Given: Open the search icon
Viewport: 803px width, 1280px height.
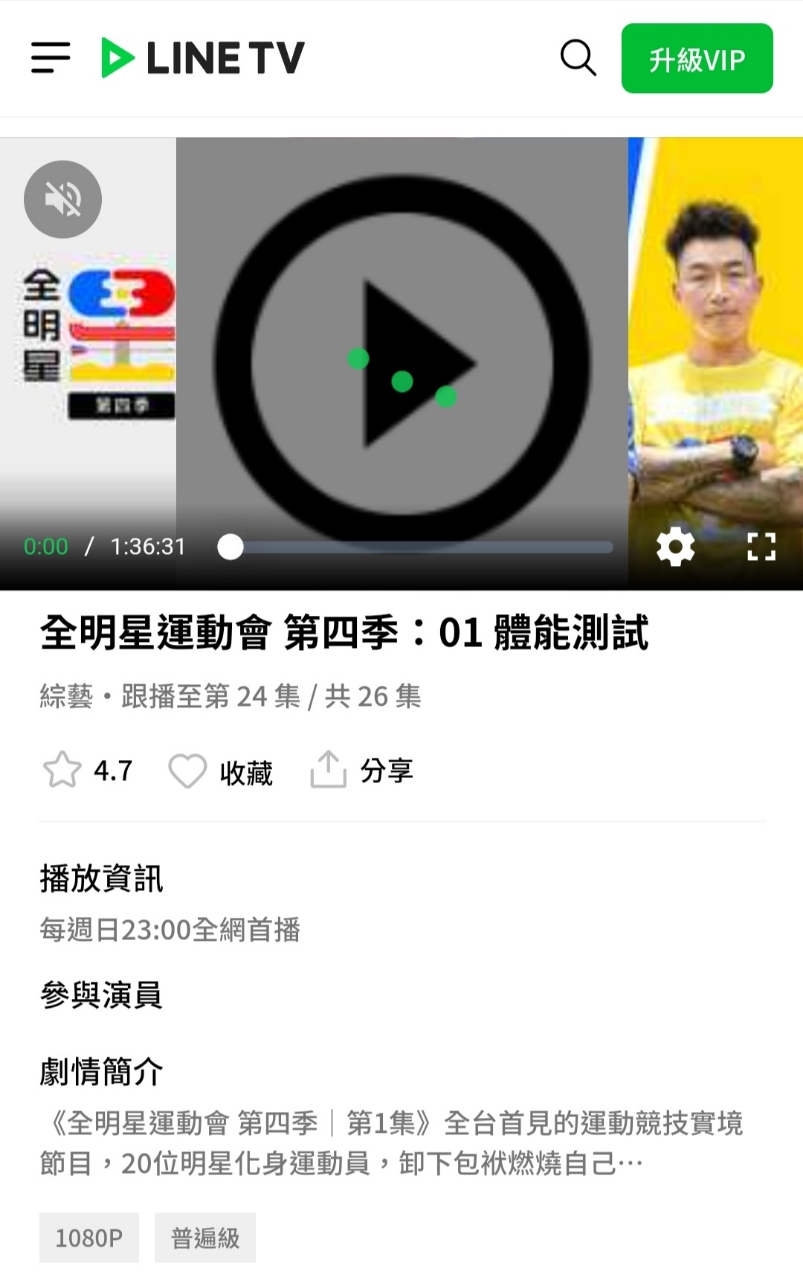Looking at the screenshot, I should click(578, 58).
